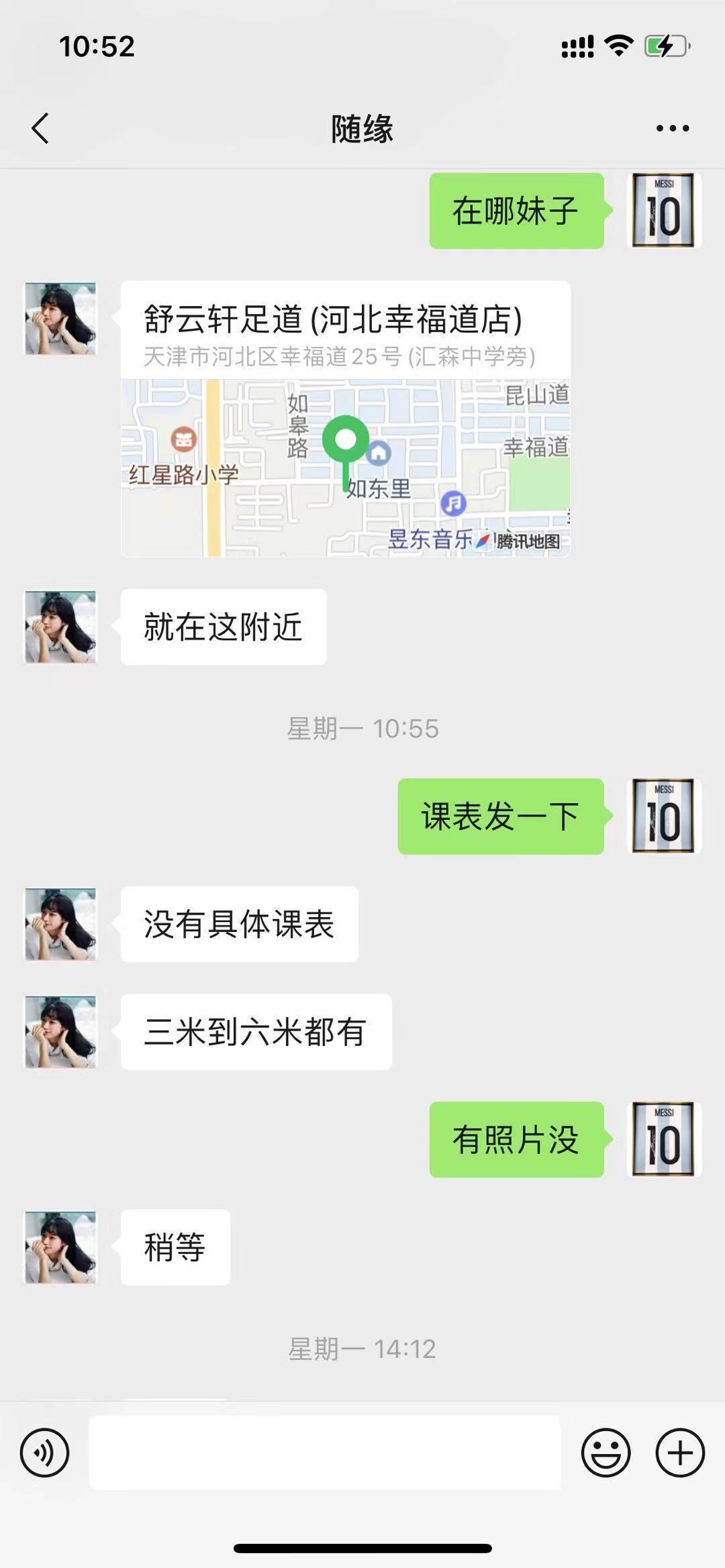Switch to voice message input
The image size is (725, 1568).
pos(44,1453)
